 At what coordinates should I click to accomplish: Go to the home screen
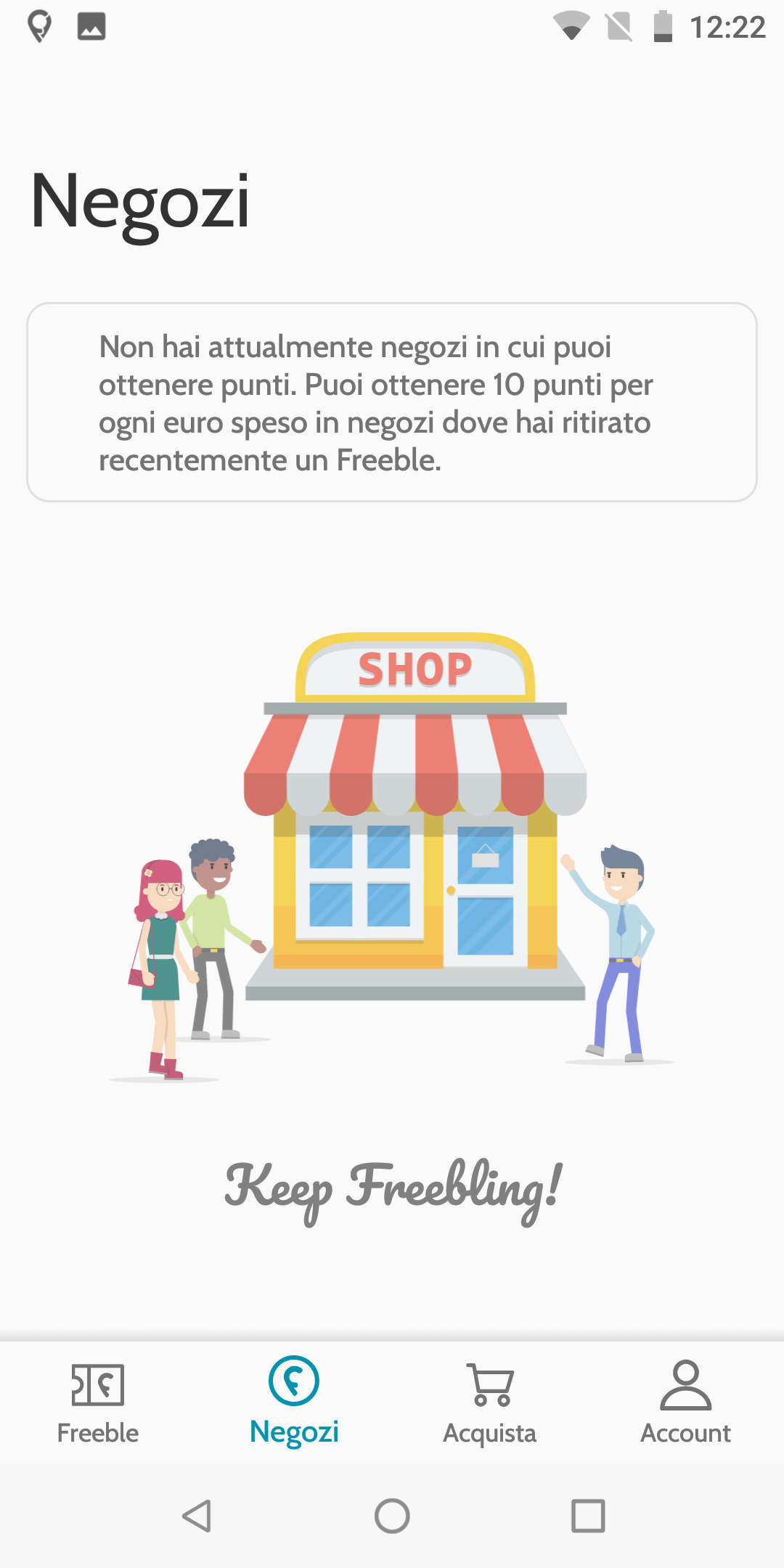point(392,1516)
